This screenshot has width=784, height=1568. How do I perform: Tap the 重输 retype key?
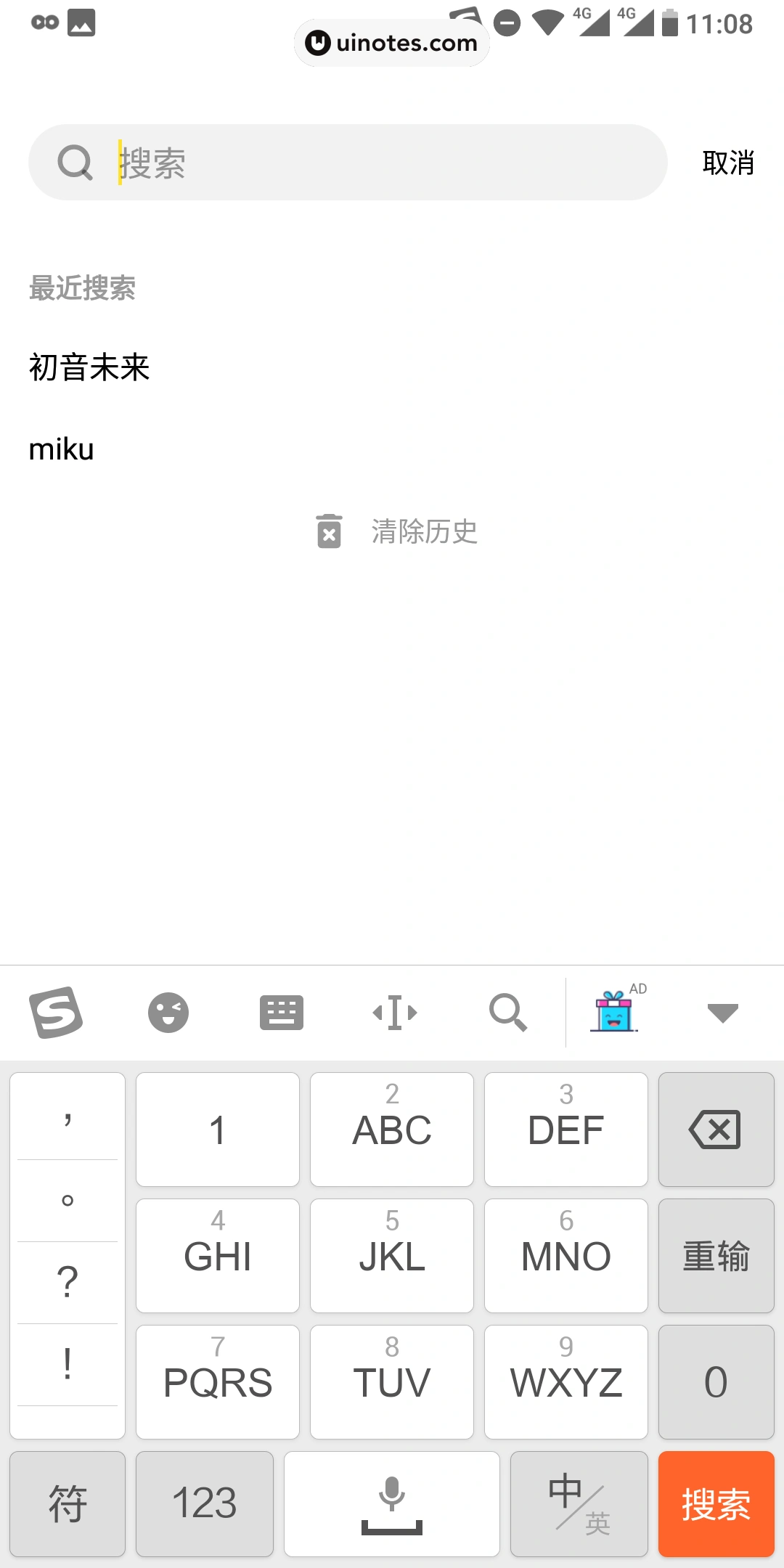point(716,1256)
